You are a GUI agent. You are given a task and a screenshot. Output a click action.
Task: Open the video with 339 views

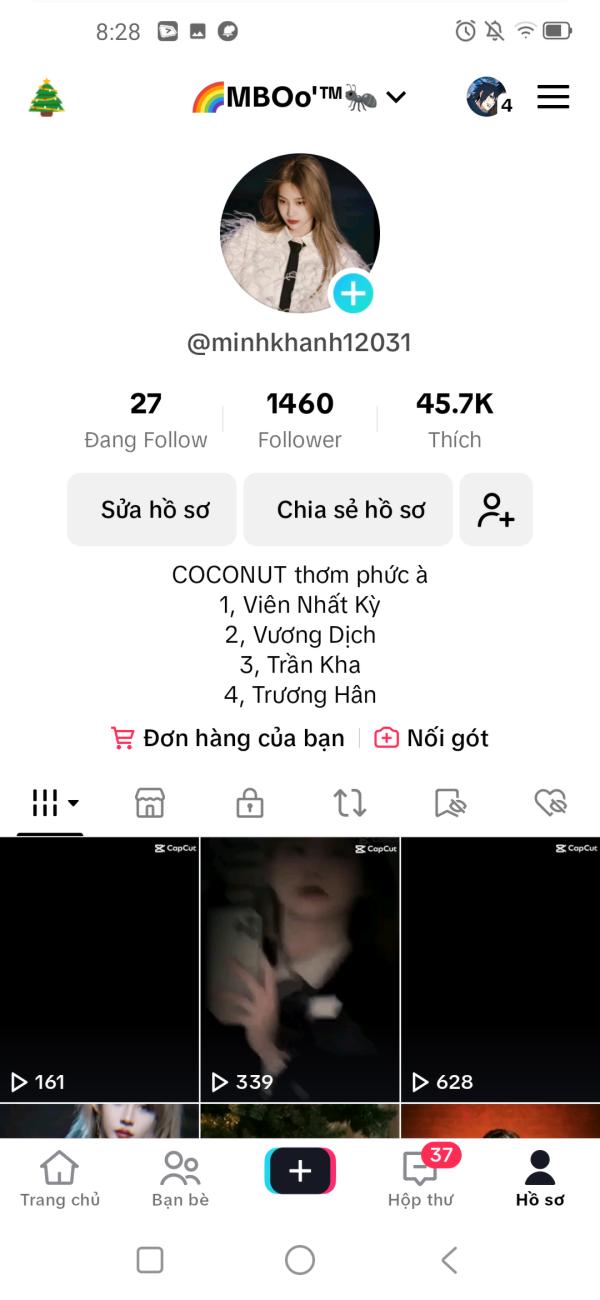point(300,969)
